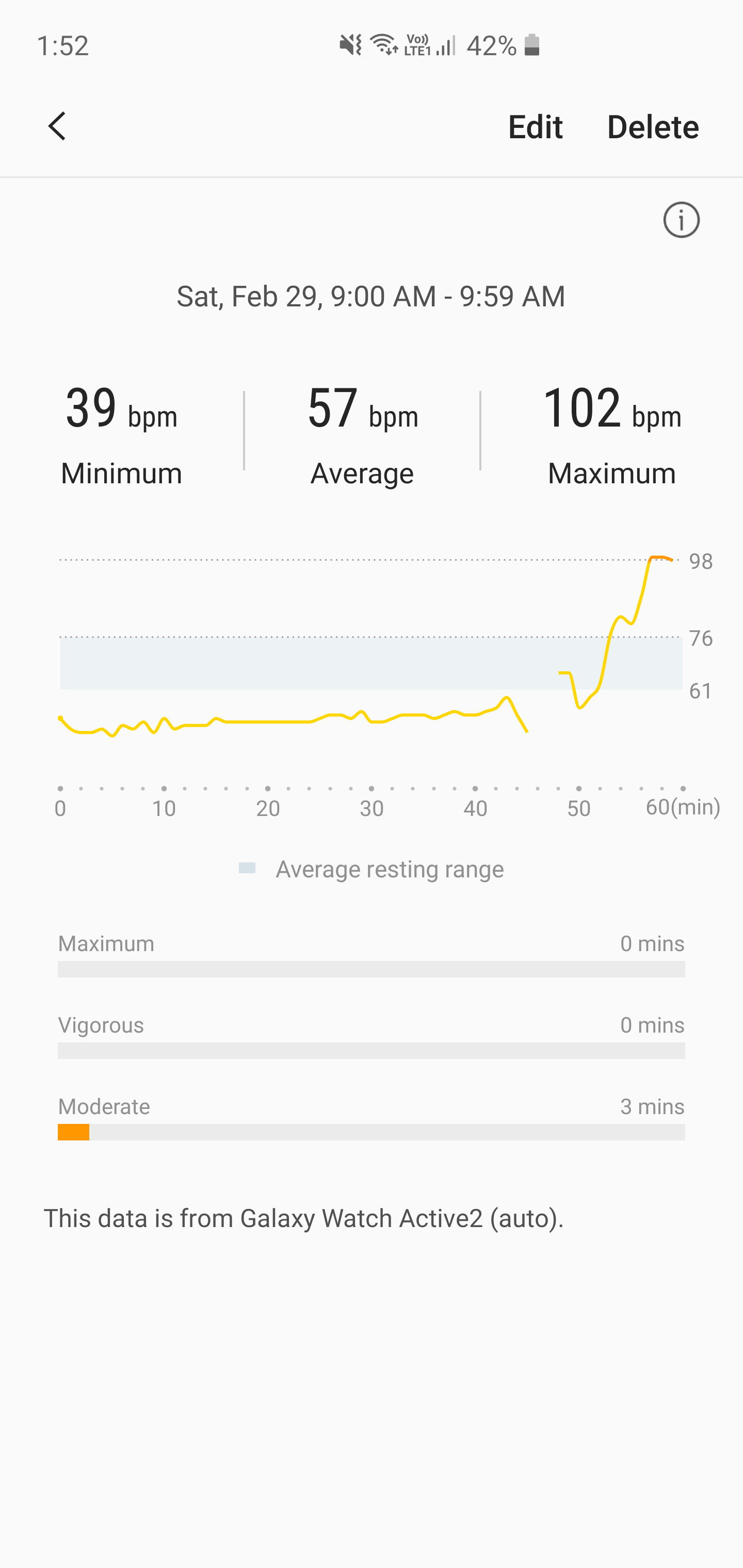
Task: Go back using the back arrow
Action: coord(57,126)
